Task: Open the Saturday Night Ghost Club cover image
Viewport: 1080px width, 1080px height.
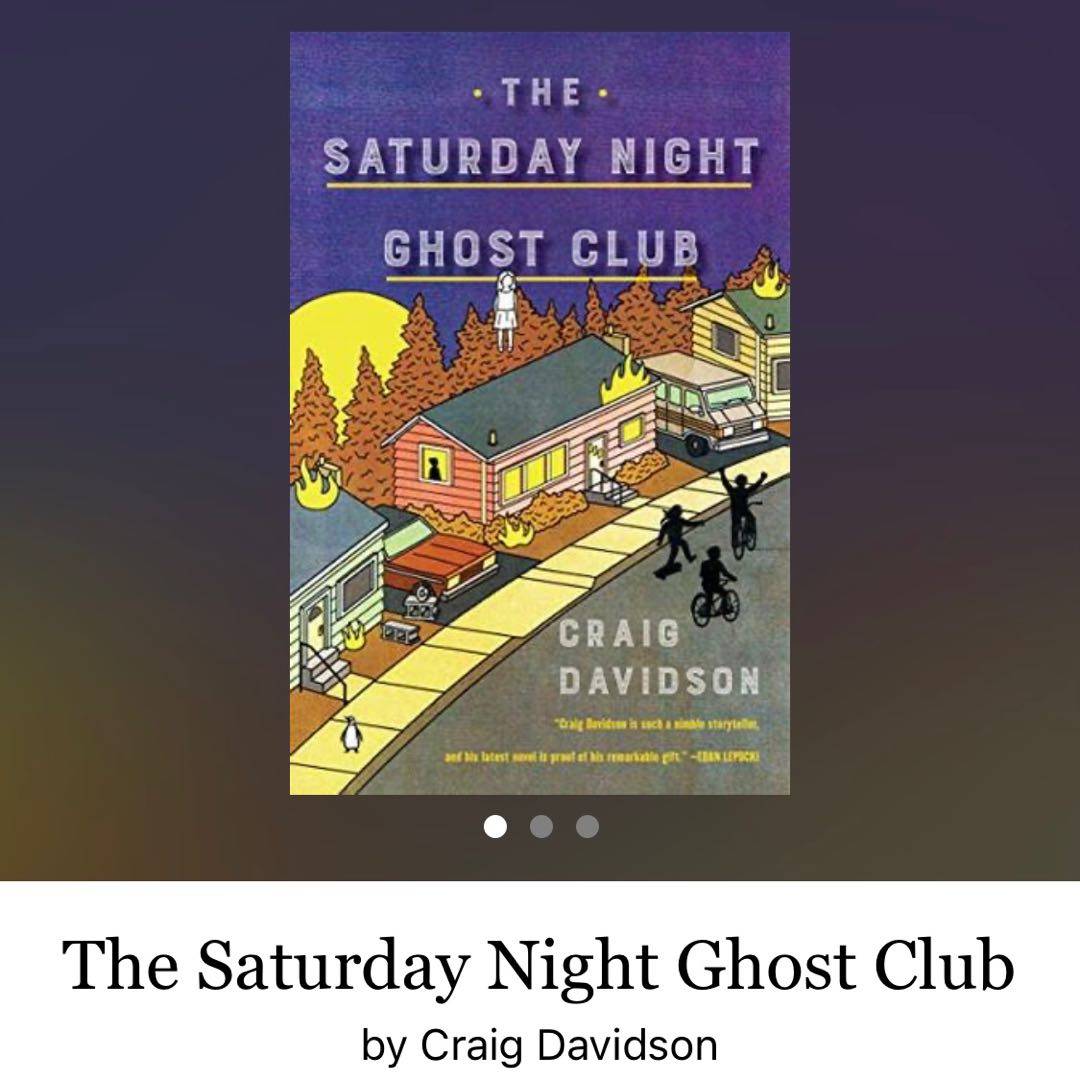Action: (x=540, y=413)
